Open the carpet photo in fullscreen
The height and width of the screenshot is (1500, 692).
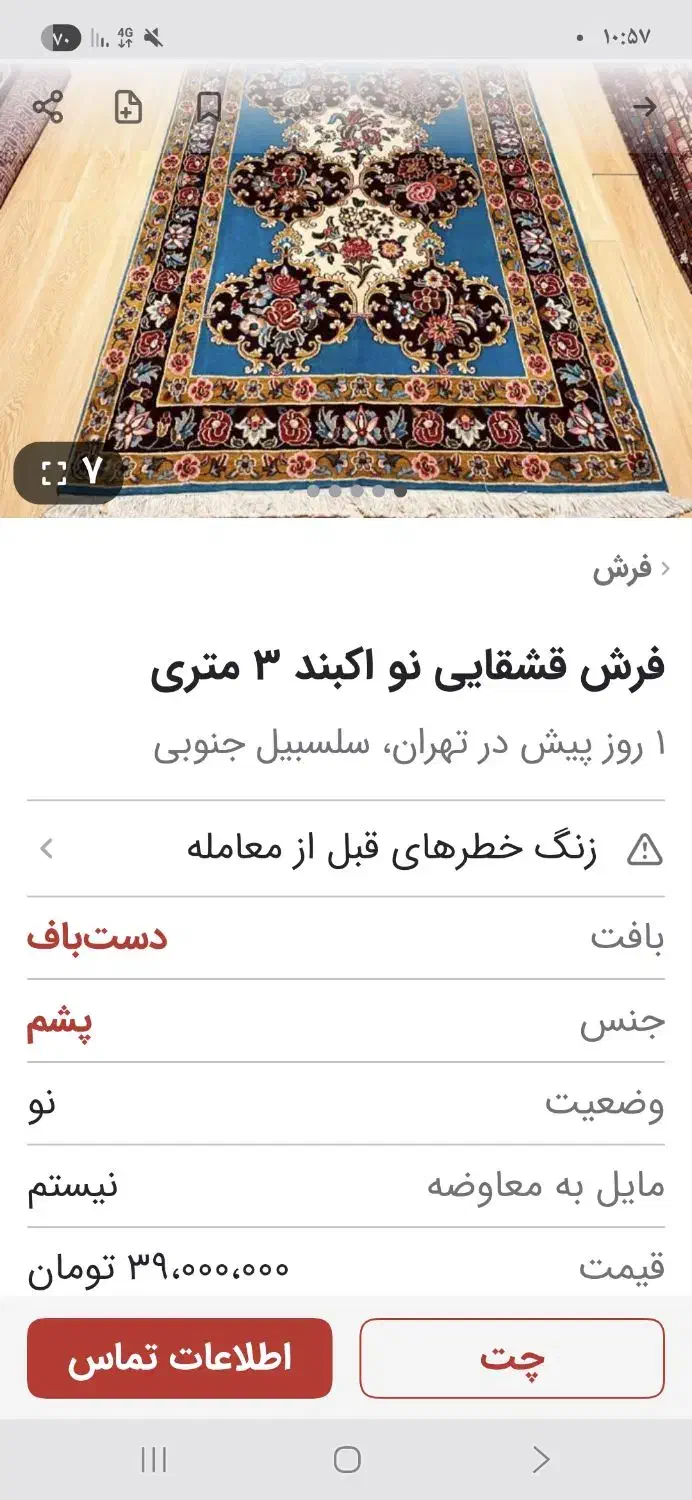coord(68,472)
